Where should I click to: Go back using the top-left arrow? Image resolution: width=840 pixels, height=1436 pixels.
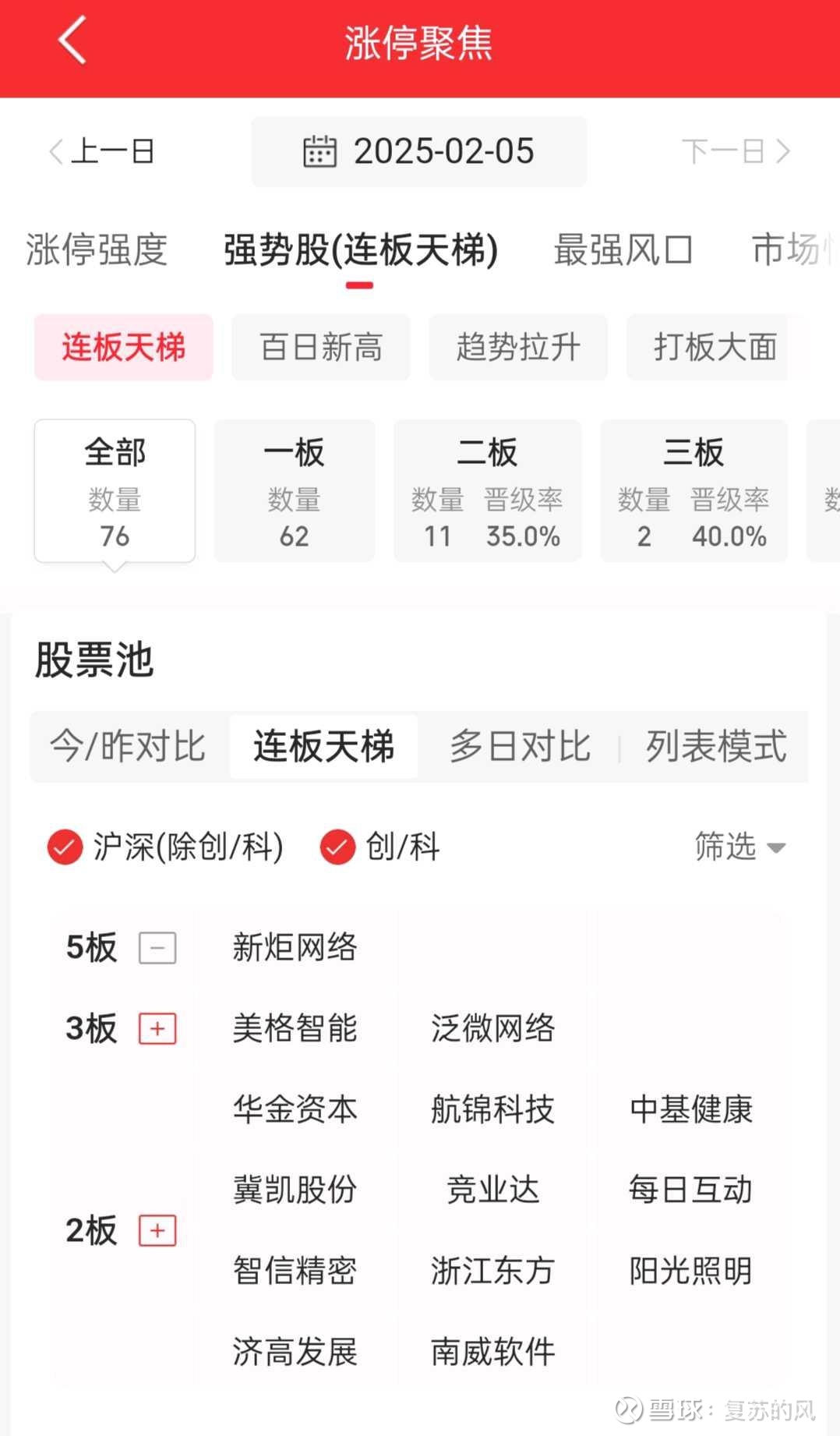[72, 41]
